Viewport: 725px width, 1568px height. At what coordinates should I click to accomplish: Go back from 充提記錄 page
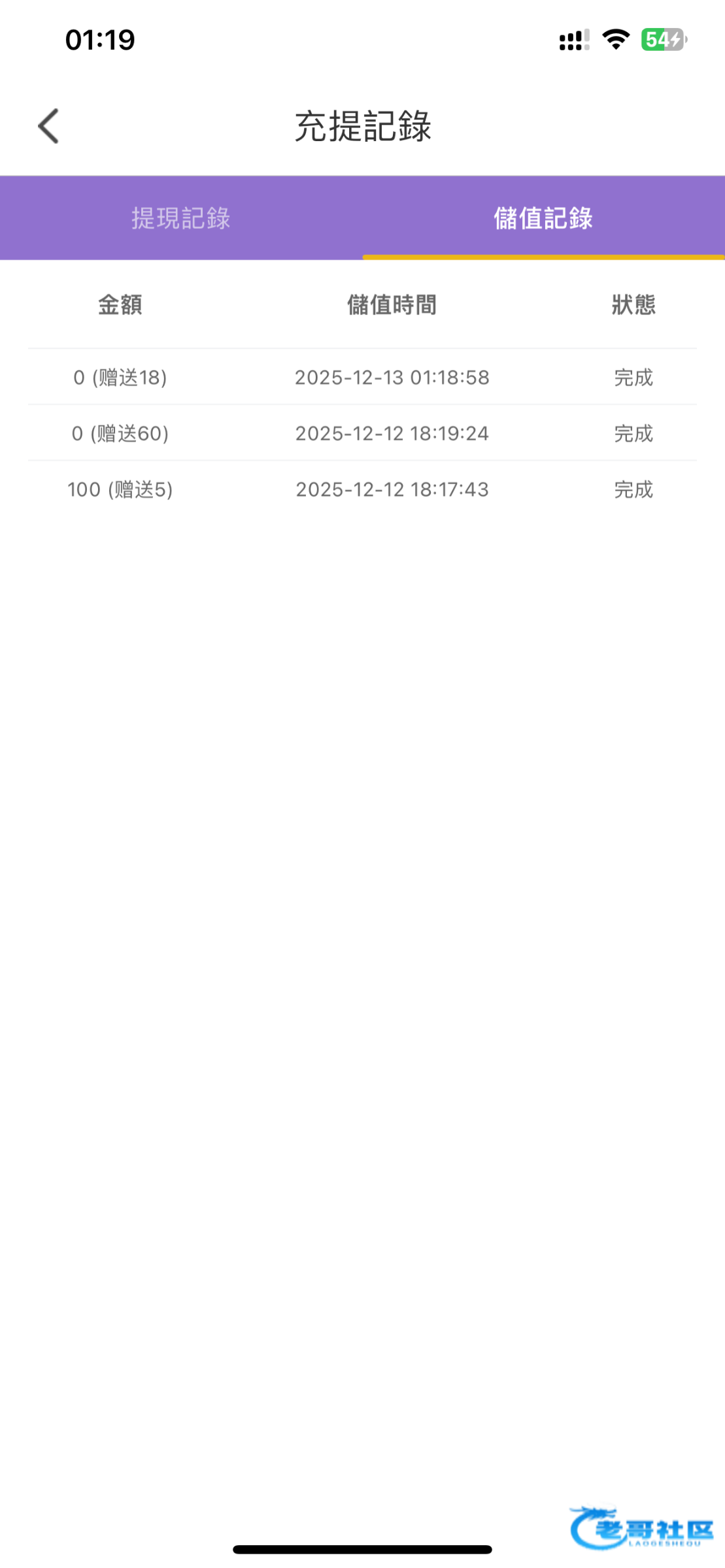point(49,126)
